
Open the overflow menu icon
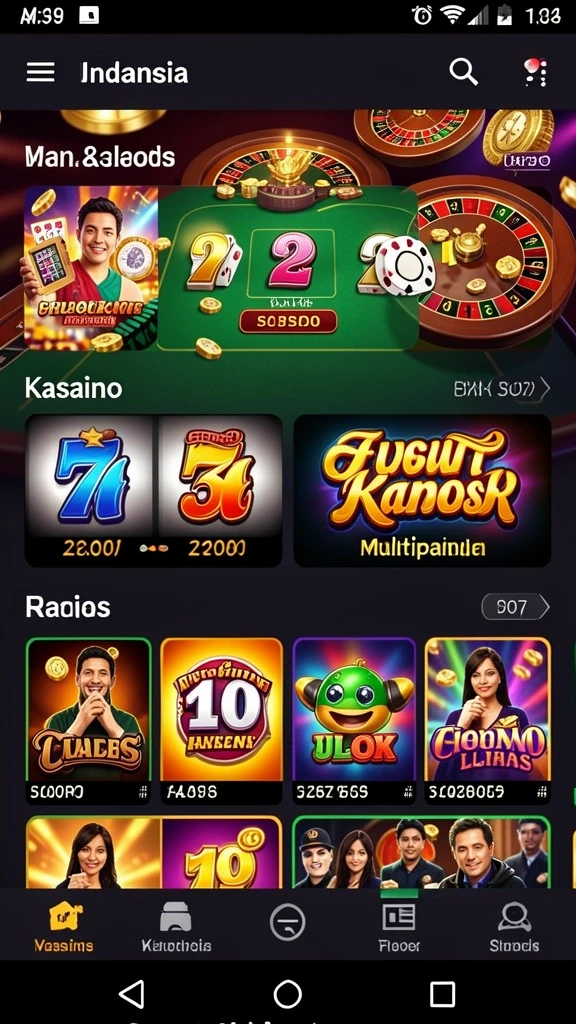(x=536, y=72)
